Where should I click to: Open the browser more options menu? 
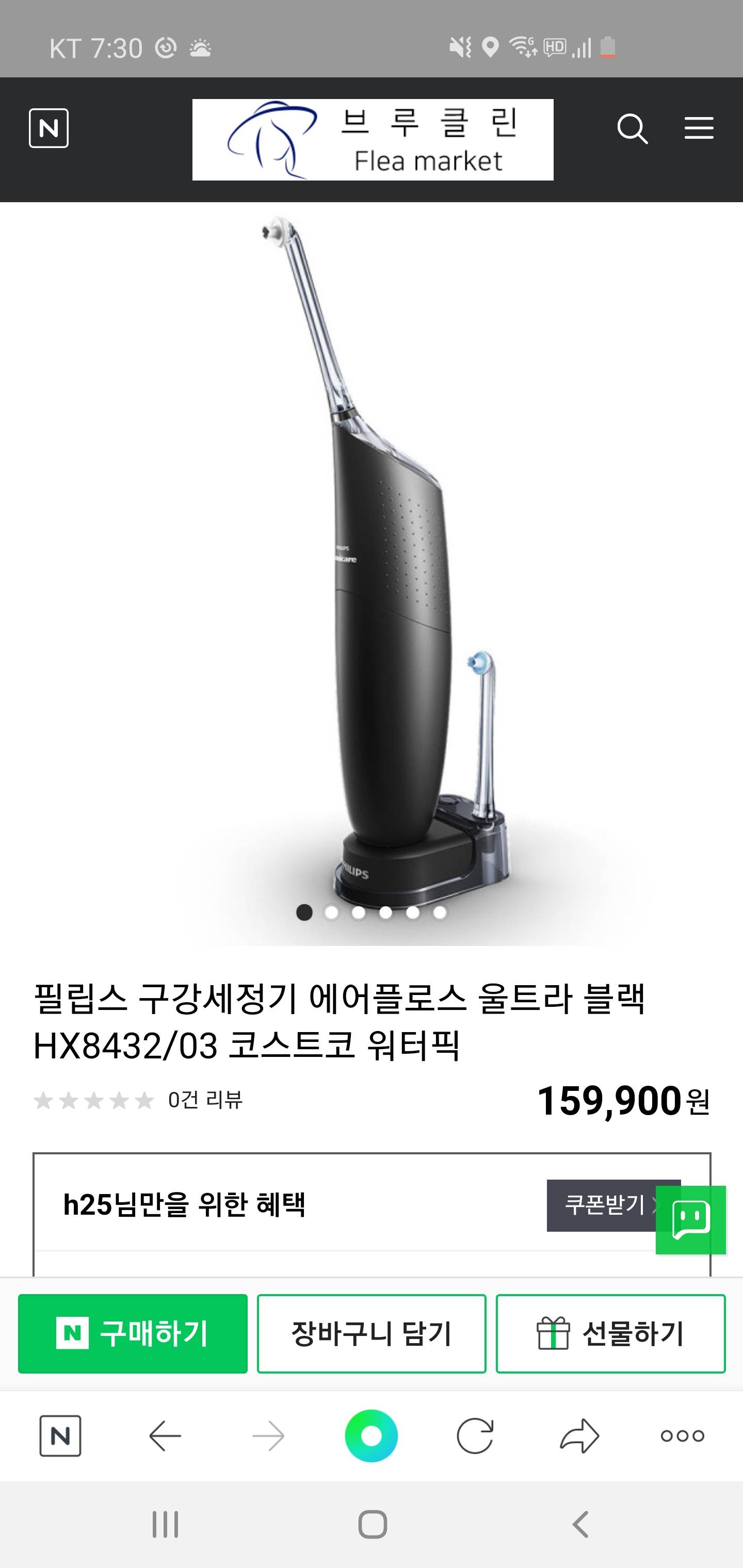tap(682, 1436)
